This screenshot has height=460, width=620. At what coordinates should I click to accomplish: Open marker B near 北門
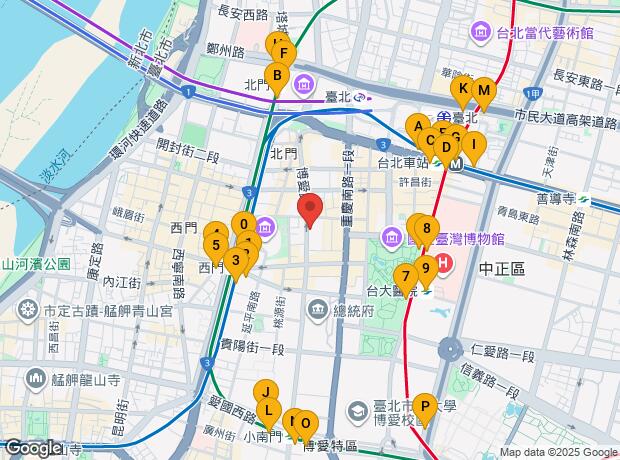(x=277, y=74)
